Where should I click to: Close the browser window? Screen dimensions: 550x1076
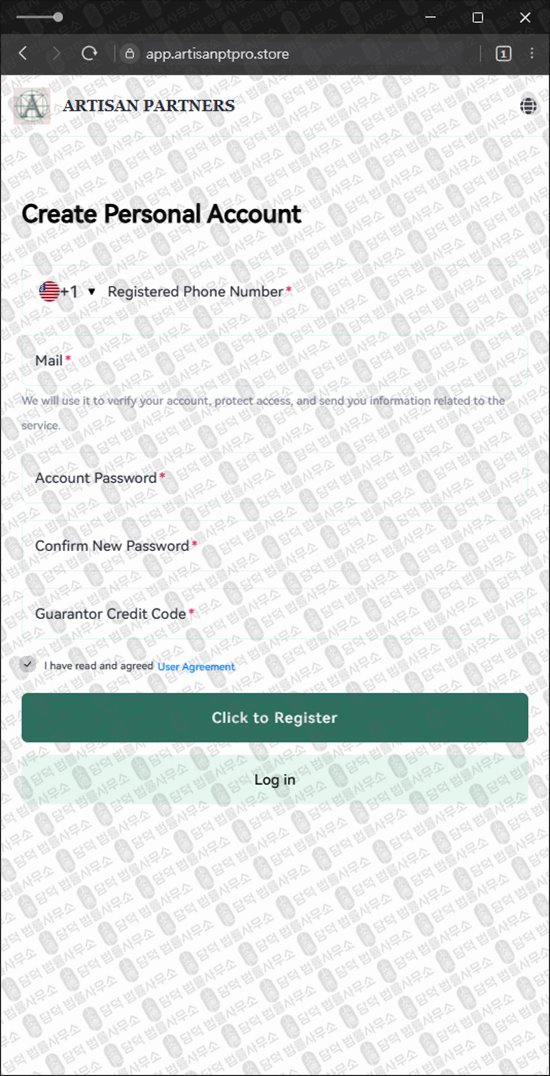(x=525, y=18)
